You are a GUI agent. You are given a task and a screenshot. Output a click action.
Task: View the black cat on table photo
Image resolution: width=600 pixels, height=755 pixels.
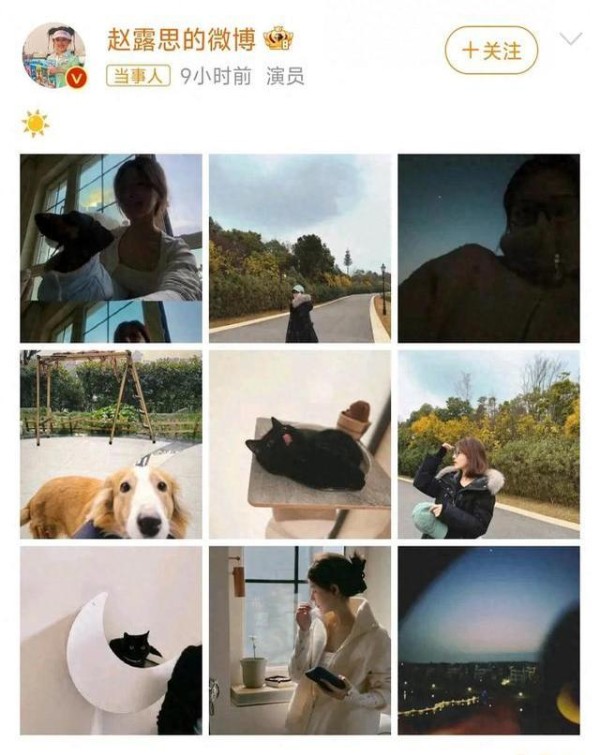coord(300,444)
